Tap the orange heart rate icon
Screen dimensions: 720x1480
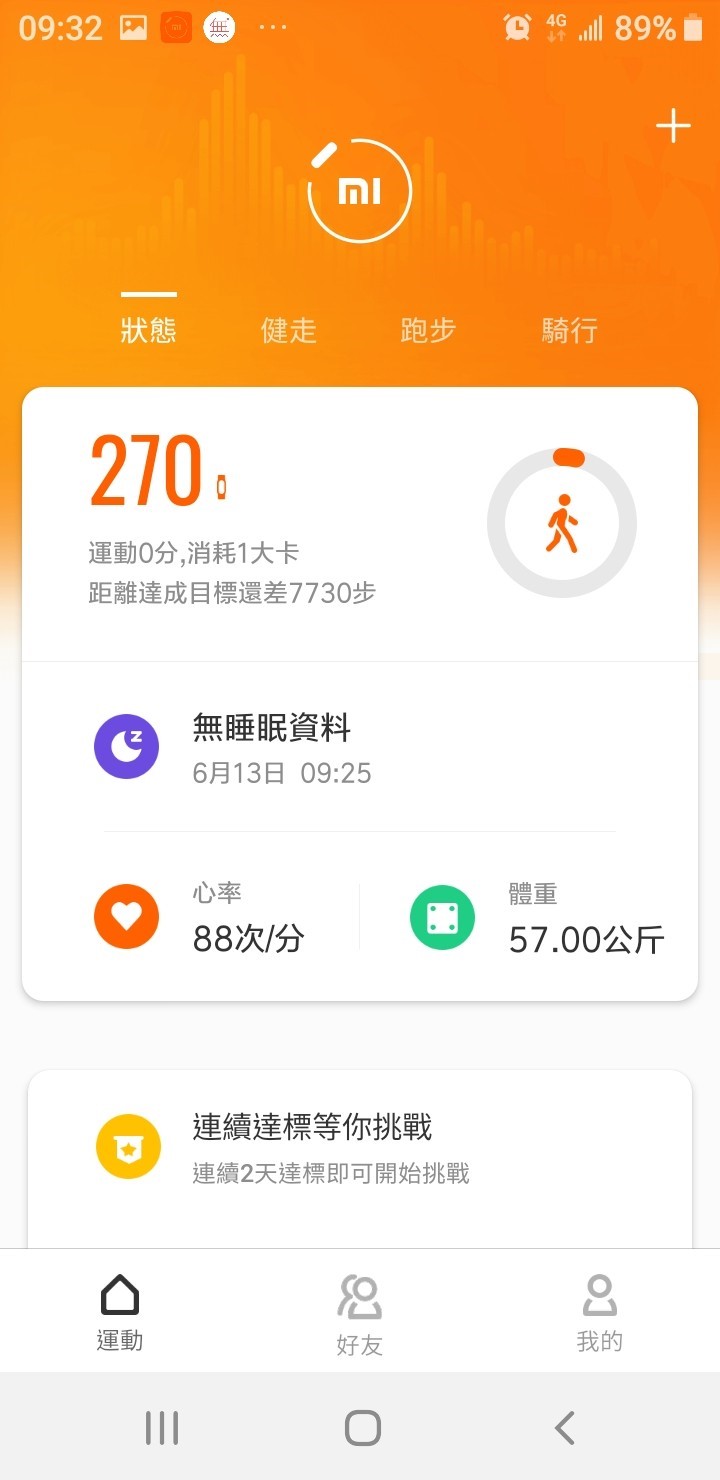point(127,916)
